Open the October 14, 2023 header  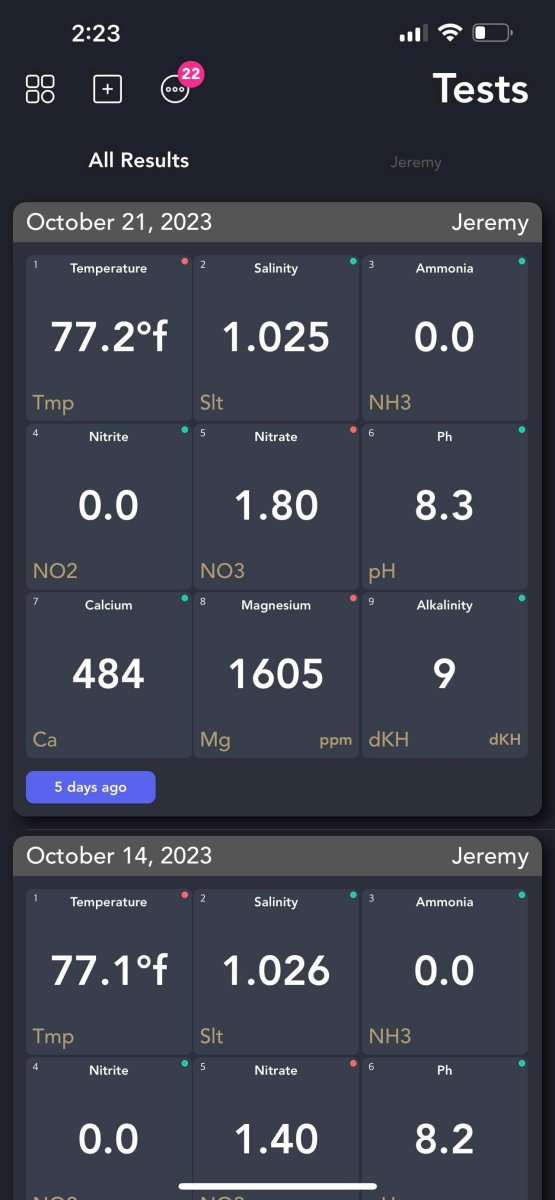[x=277, y=856]
